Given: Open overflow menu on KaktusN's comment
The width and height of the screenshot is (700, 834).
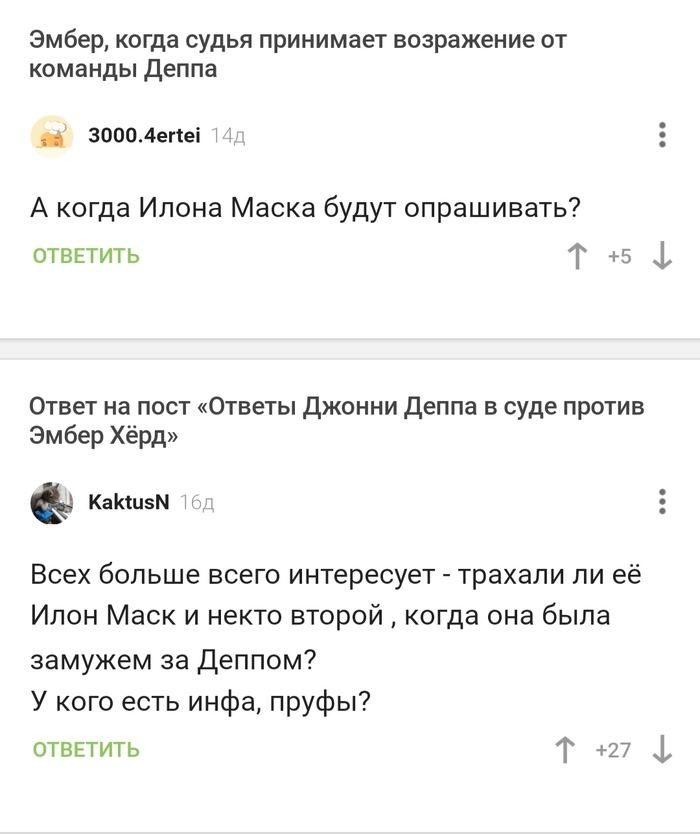Looking at the screenshot, I should click(x=662, y=502).
